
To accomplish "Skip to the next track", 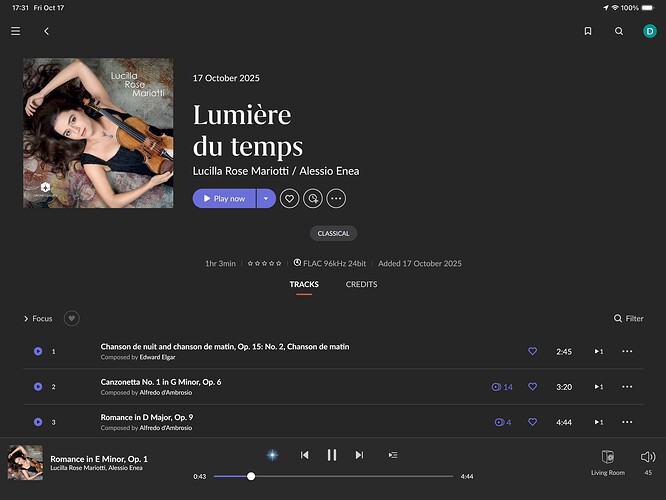I will click(x=359, y=455).
